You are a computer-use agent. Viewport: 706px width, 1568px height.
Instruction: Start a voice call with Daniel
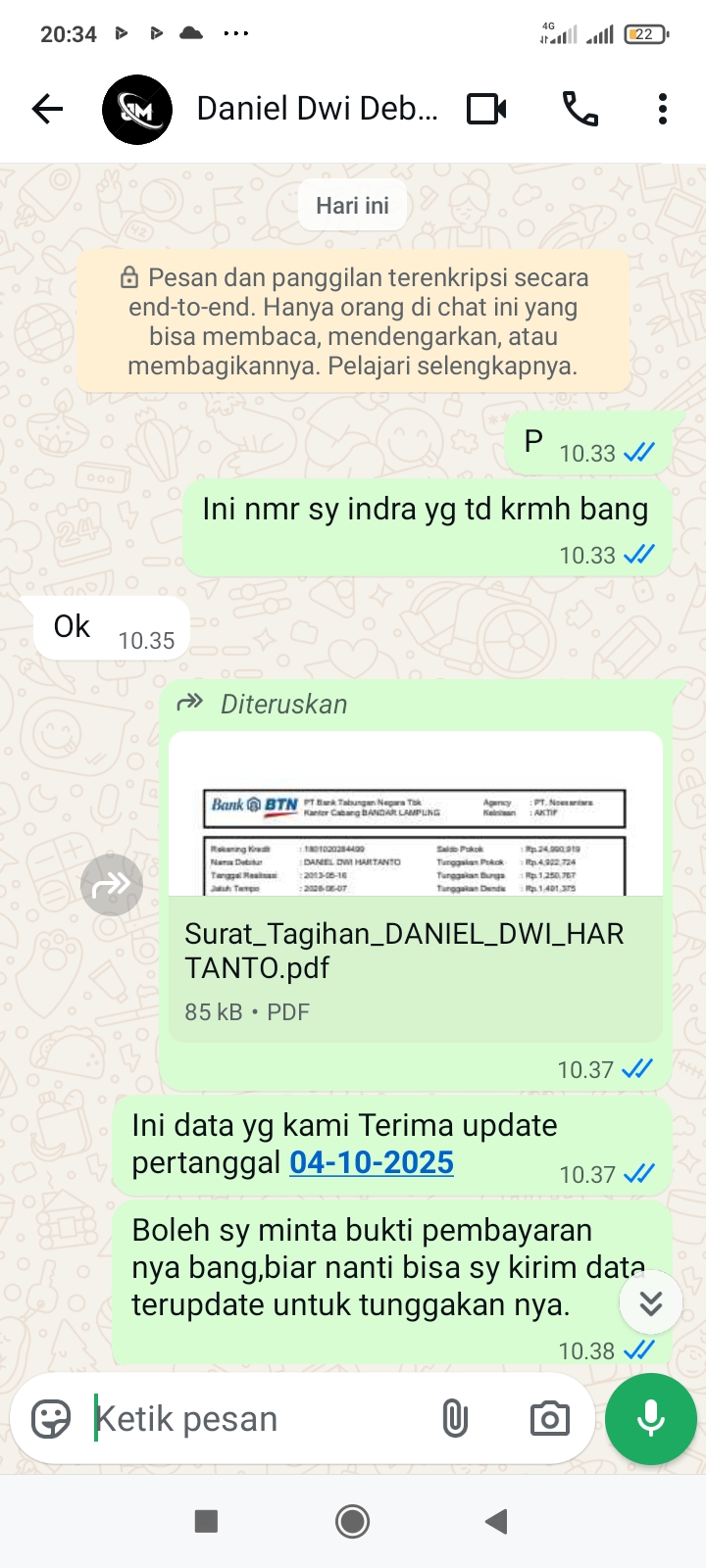tap(580, 109)
